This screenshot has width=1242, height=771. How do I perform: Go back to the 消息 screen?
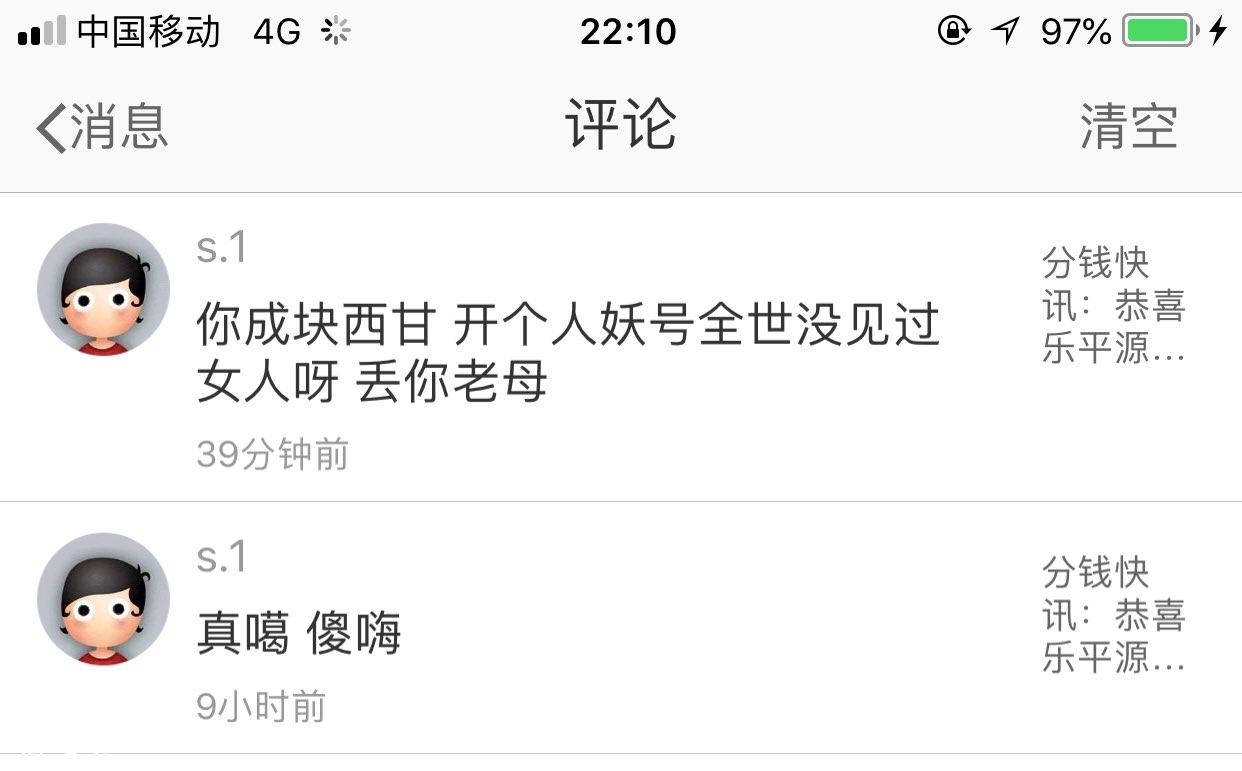(102, 127)
